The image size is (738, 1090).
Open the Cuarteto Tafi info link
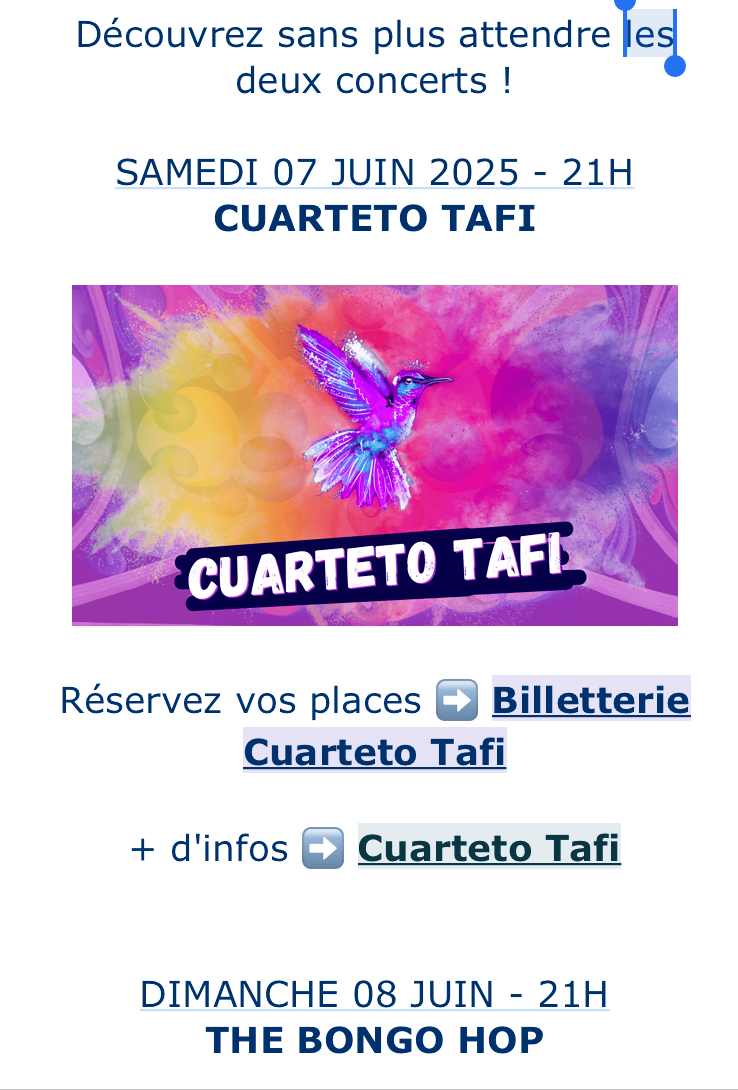tap(489, 848)
